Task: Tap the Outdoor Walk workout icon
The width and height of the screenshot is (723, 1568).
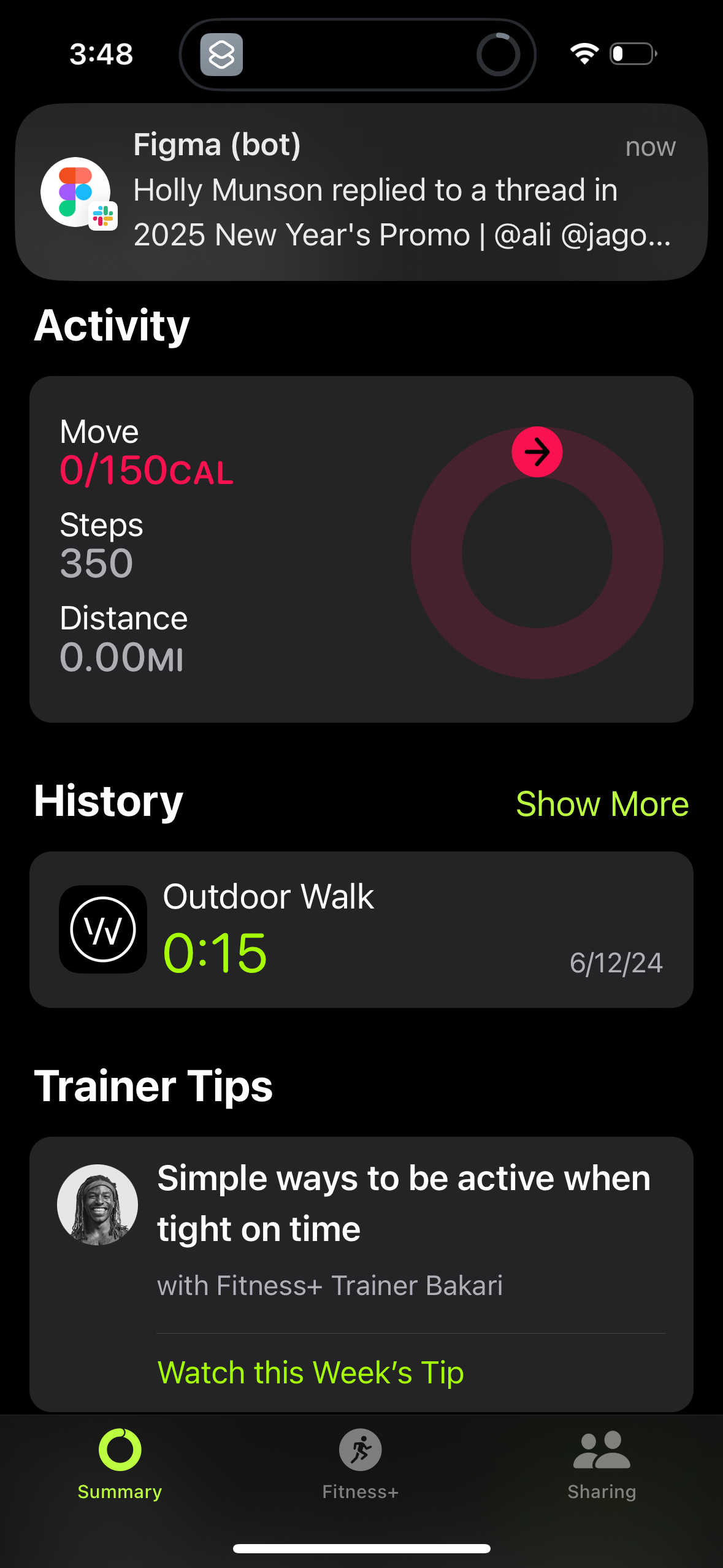Action: pos(102,929)
